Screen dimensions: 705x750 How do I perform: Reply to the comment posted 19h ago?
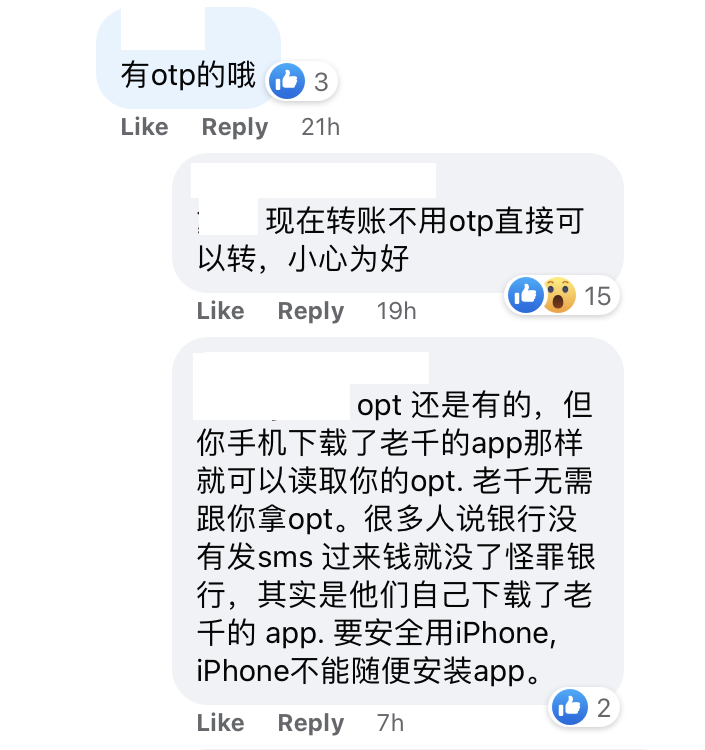coord(310,311)
